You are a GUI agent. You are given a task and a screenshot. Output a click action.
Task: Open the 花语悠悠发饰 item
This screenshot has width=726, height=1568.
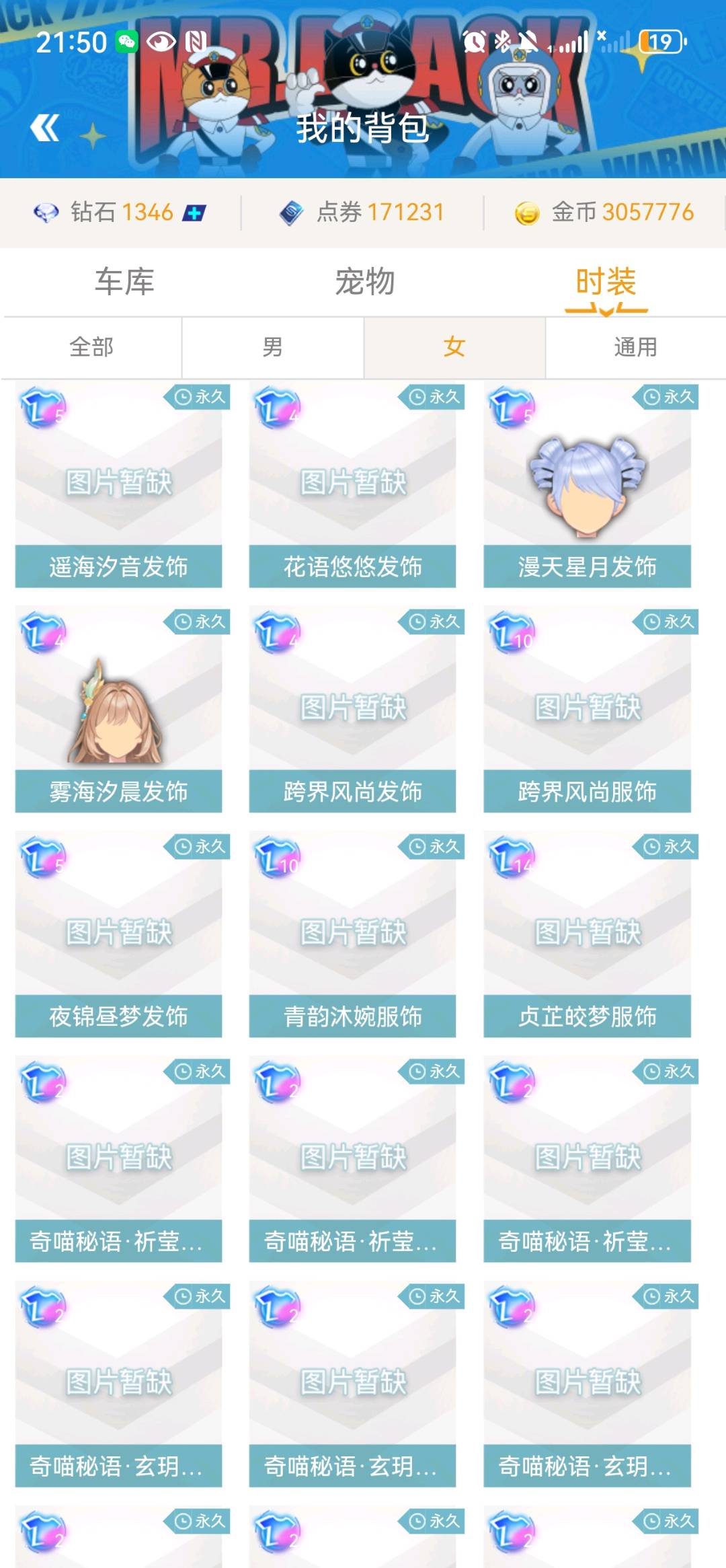point(352,485)
